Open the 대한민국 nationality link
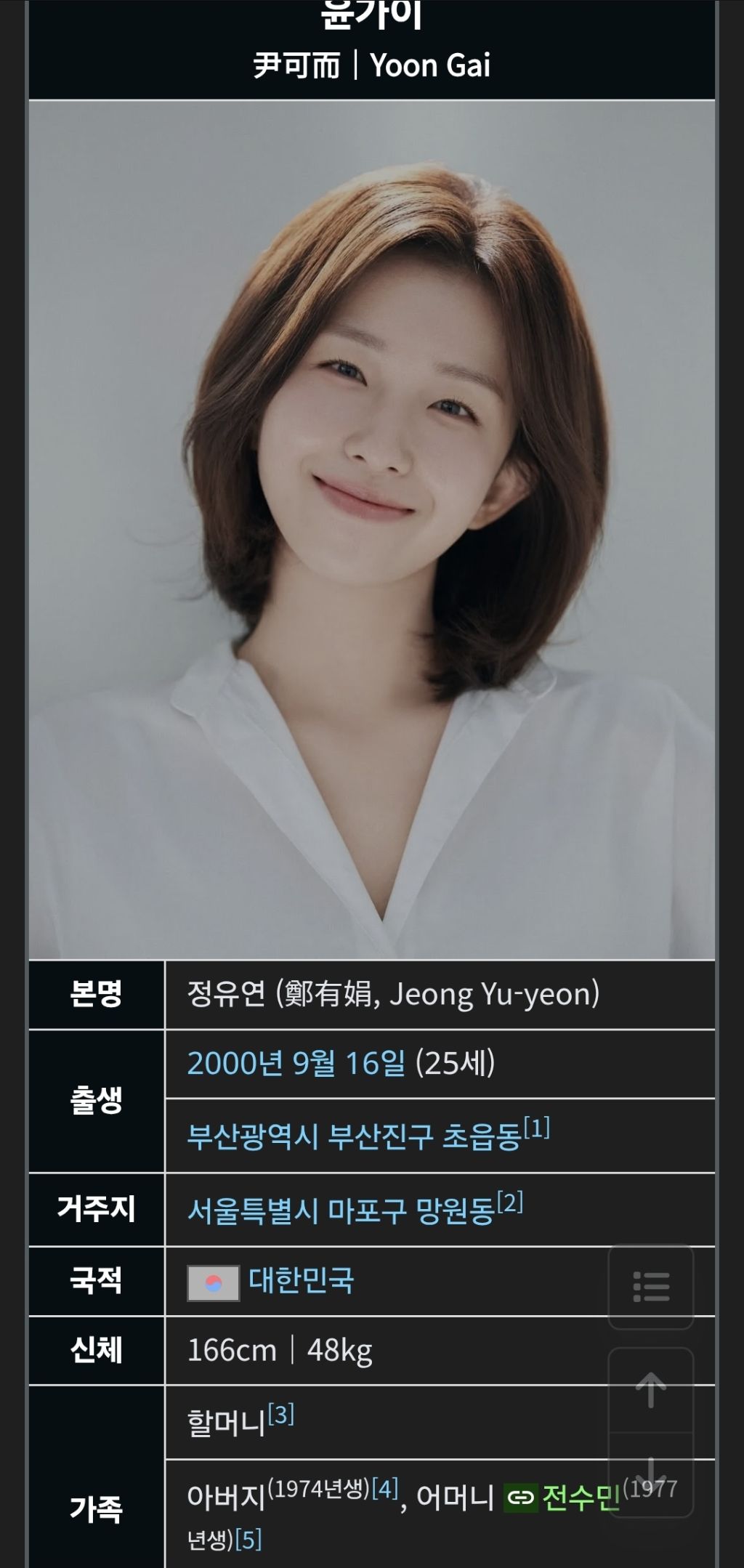 pos(301,1280)
